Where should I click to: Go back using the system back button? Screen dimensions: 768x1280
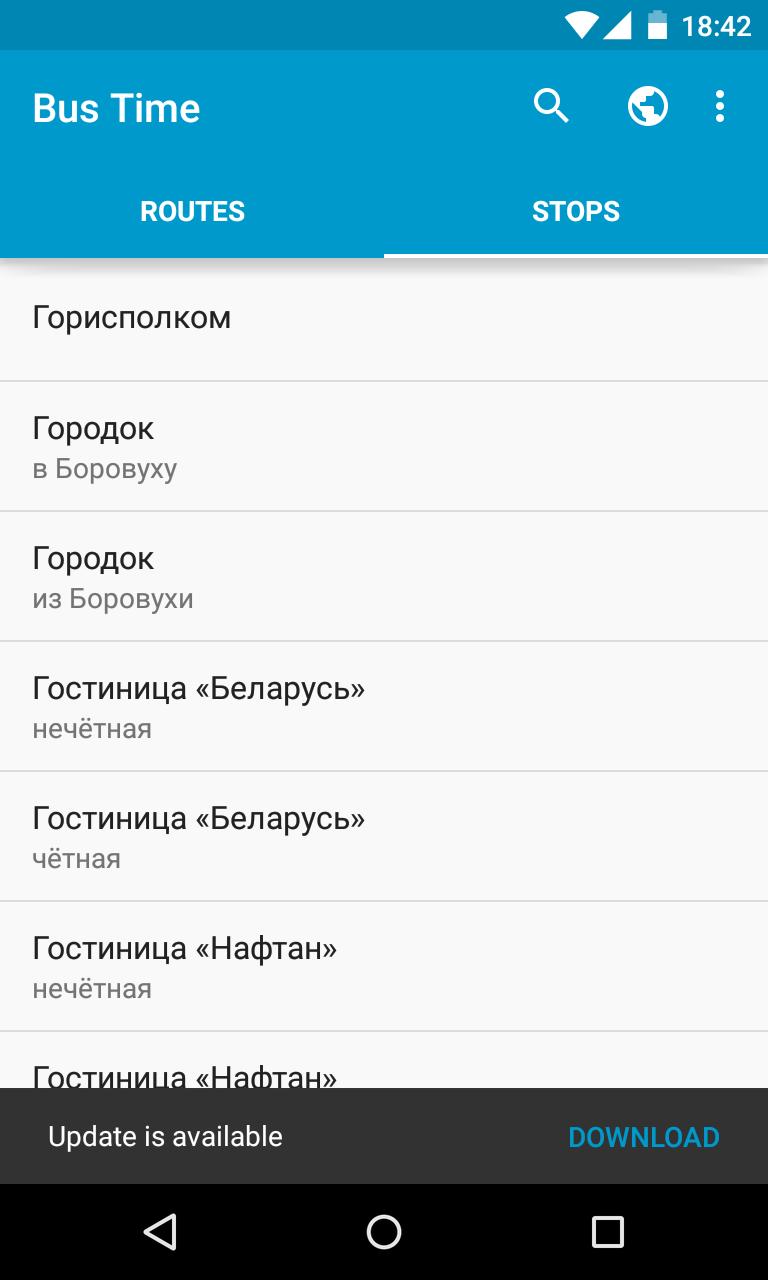tap(160, 1232)
